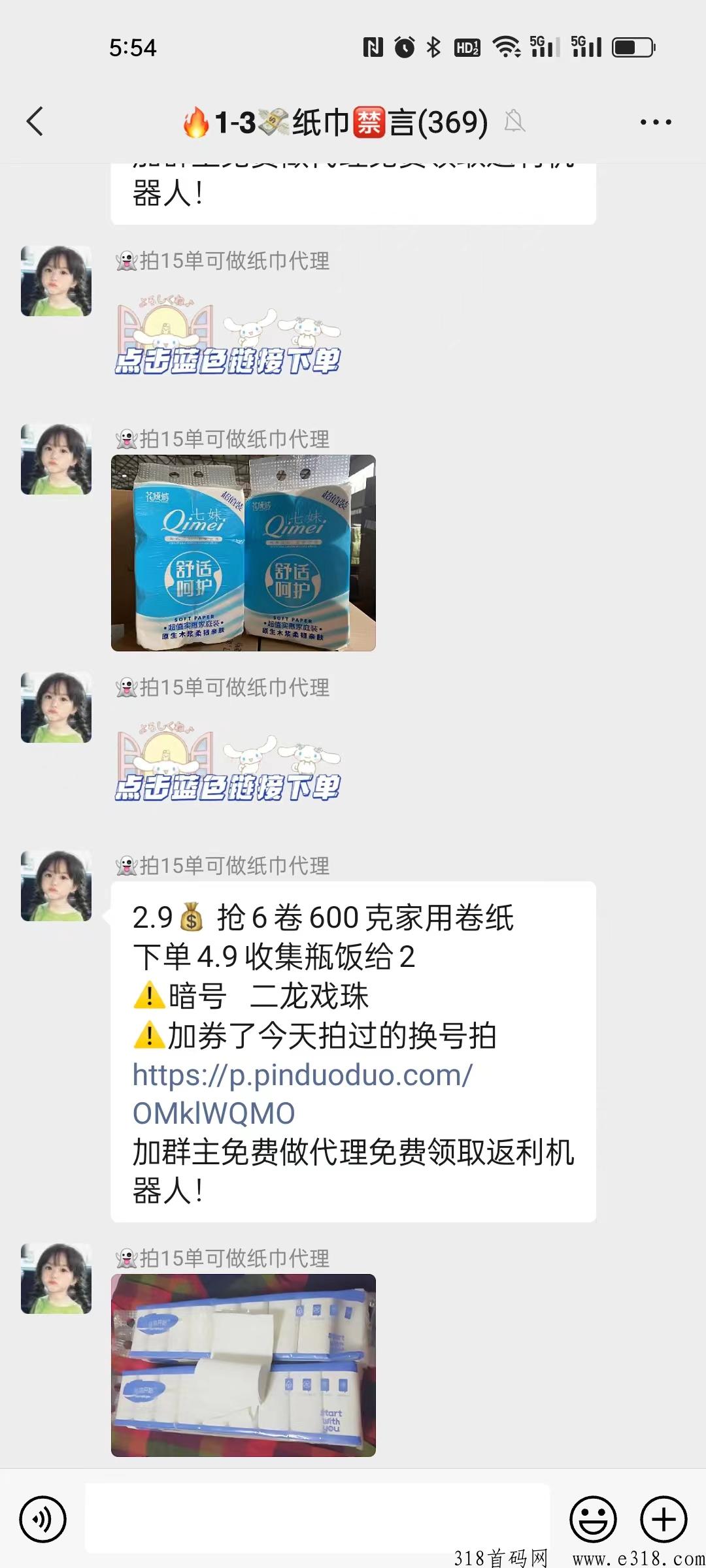Open the pinduoduo.com link in message

click(x=302, y=1094)
